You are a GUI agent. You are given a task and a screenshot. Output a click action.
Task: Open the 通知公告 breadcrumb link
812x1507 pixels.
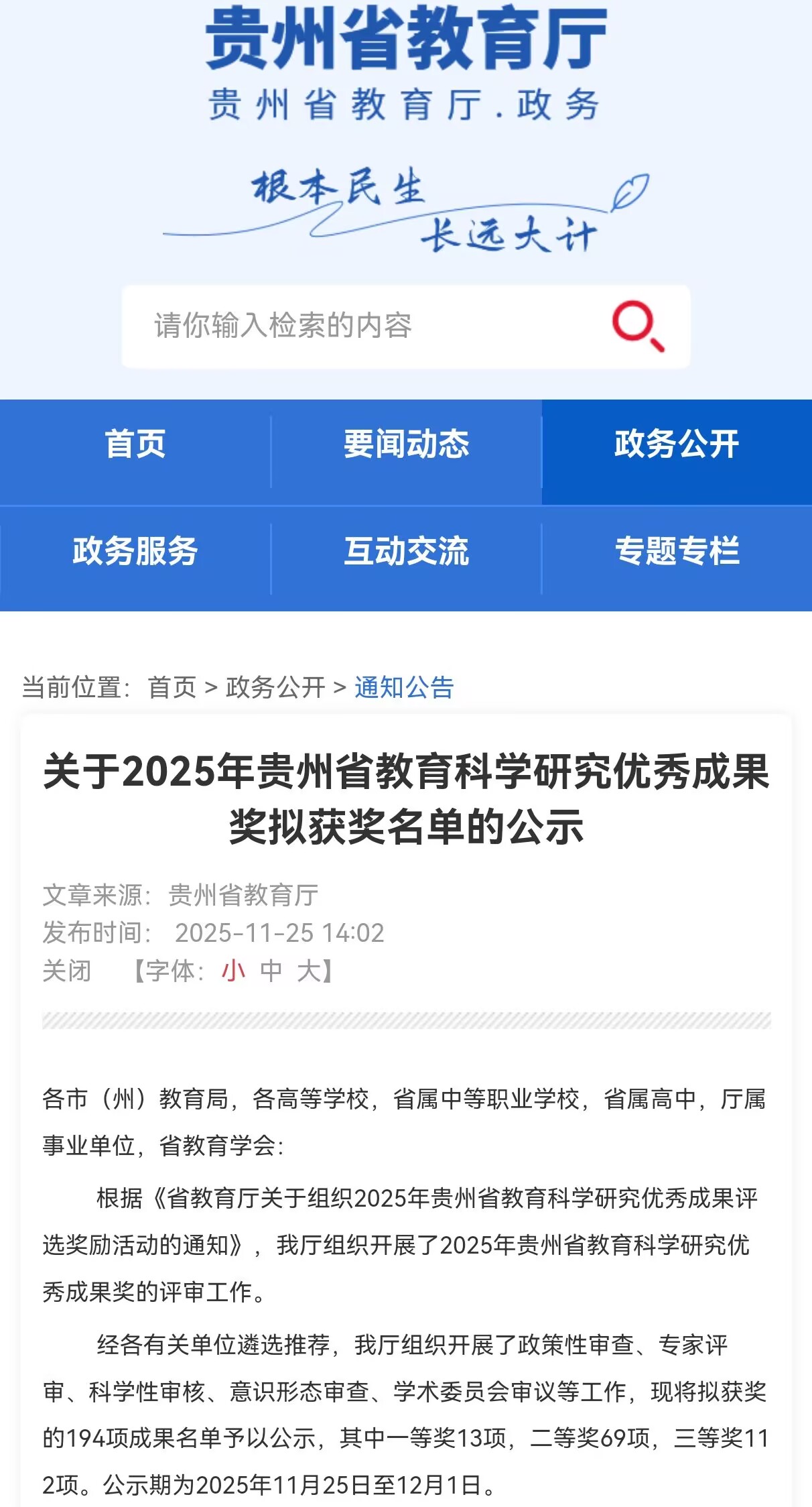click(x=404, y=688)
